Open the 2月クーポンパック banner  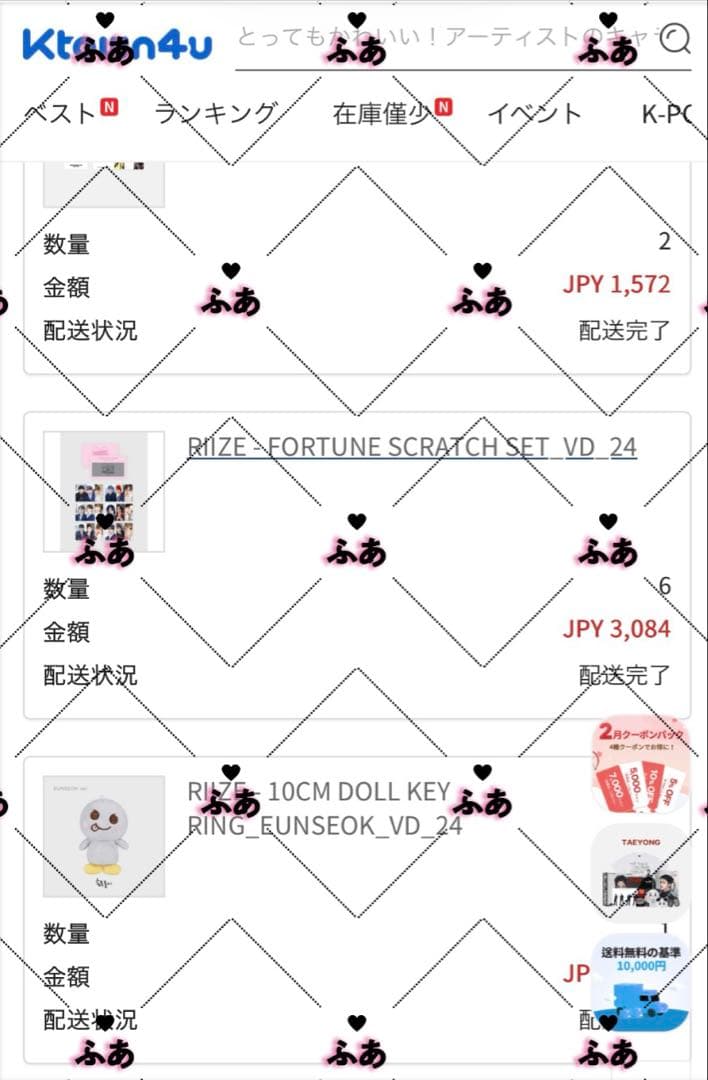click(x=640, y=765)
